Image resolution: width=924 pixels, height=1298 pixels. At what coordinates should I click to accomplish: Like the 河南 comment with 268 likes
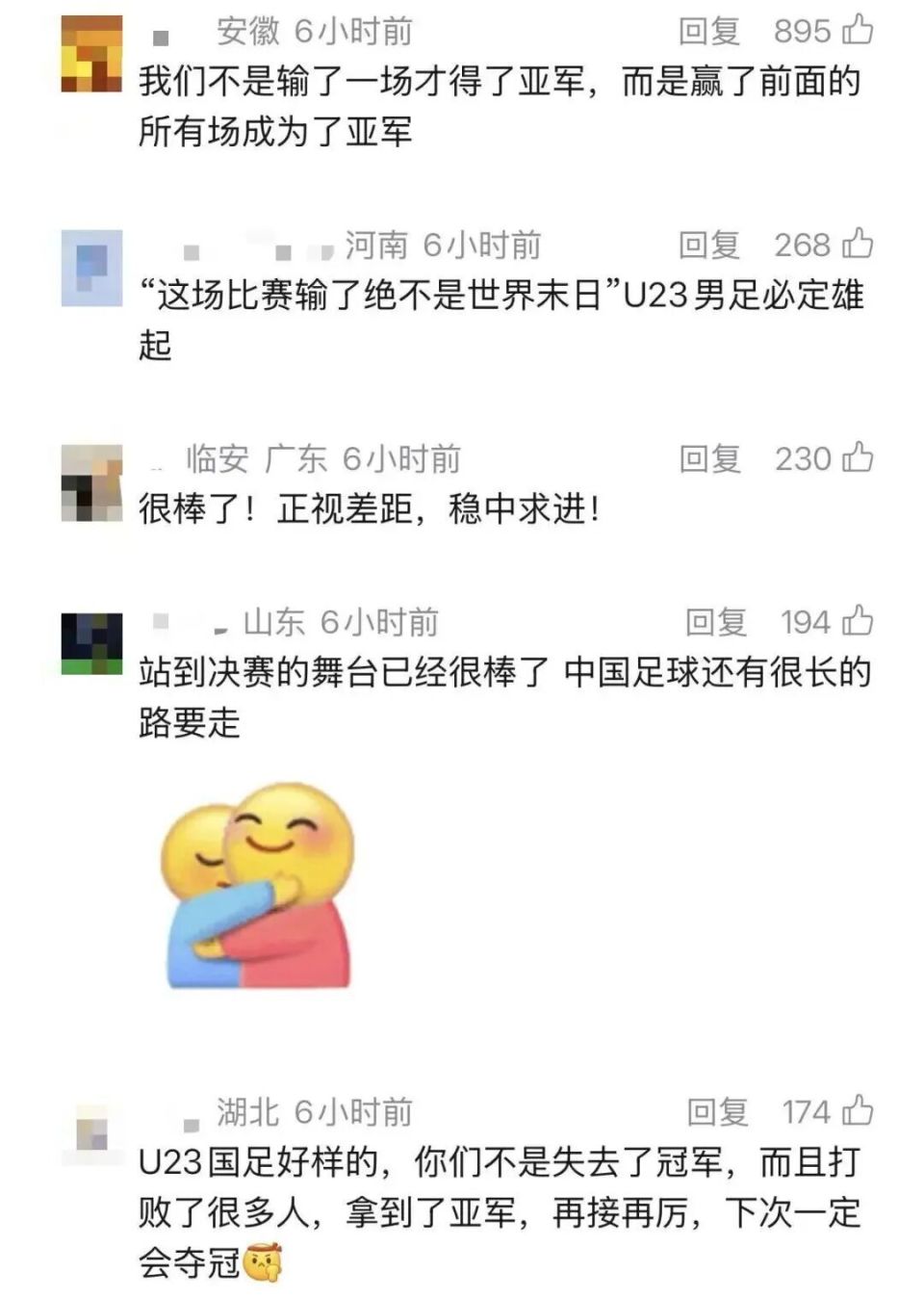[x=858, y=245]
